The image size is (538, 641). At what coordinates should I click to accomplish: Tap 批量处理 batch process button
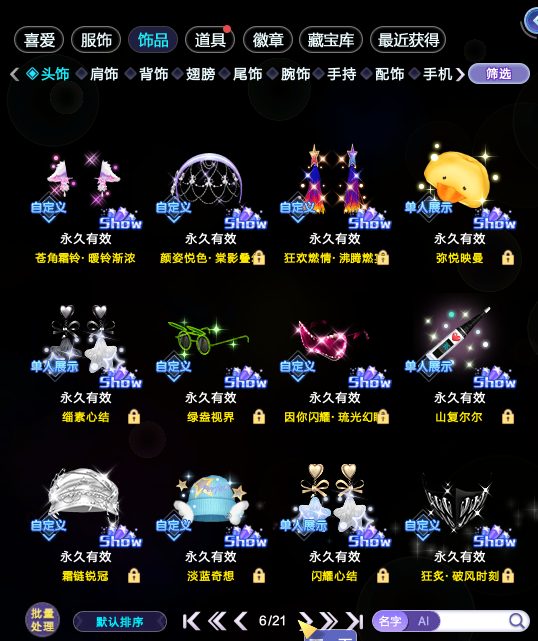coord(42,620)
